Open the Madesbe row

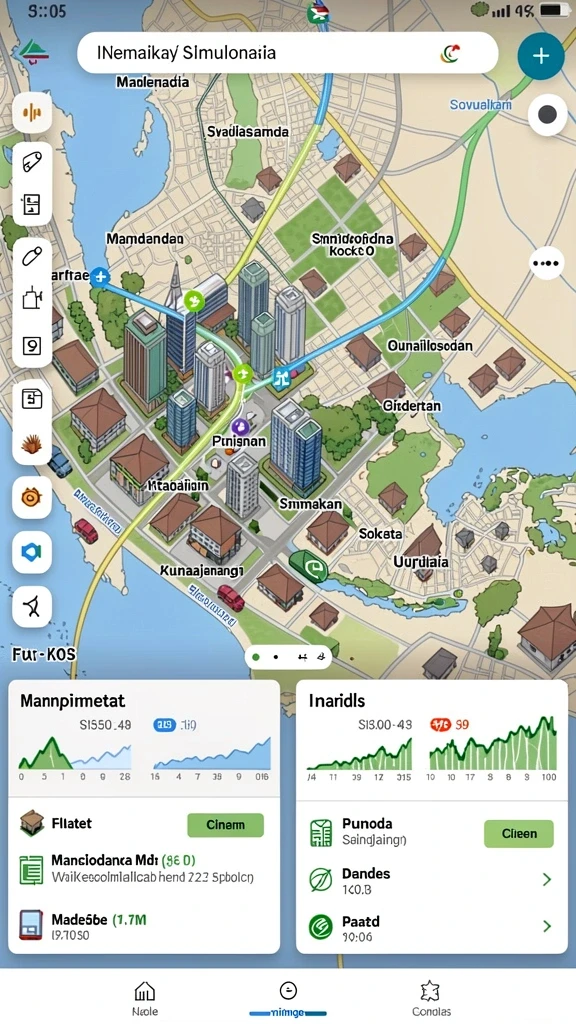pyautogui.click(x=144, y=926)
